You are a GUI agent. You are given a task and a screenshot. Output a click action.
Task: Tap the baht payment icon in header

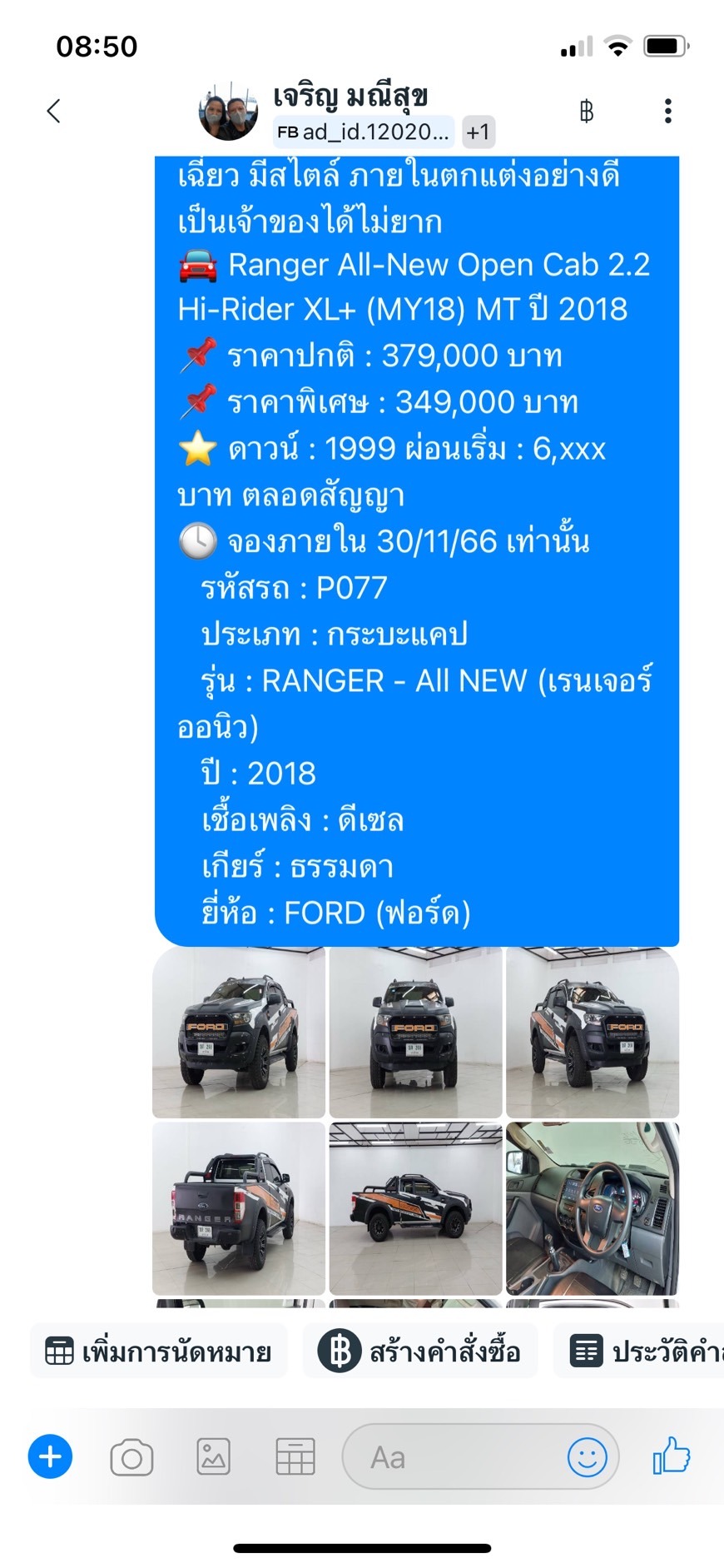click(587, 111)
